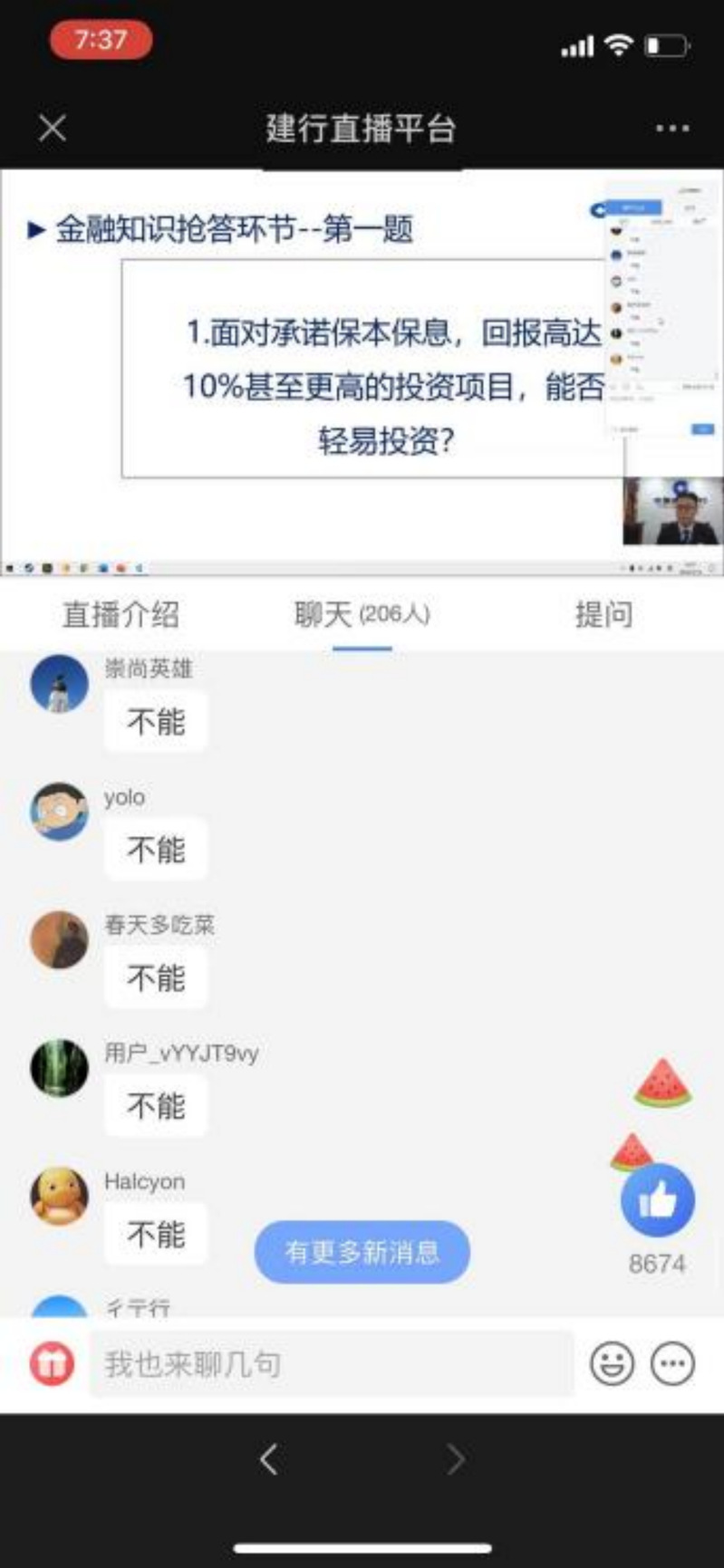Viewport: 724px width, 1568px height.
Task: Focus the 我也来聊几句 chat input
Action: pos(331,1363)
